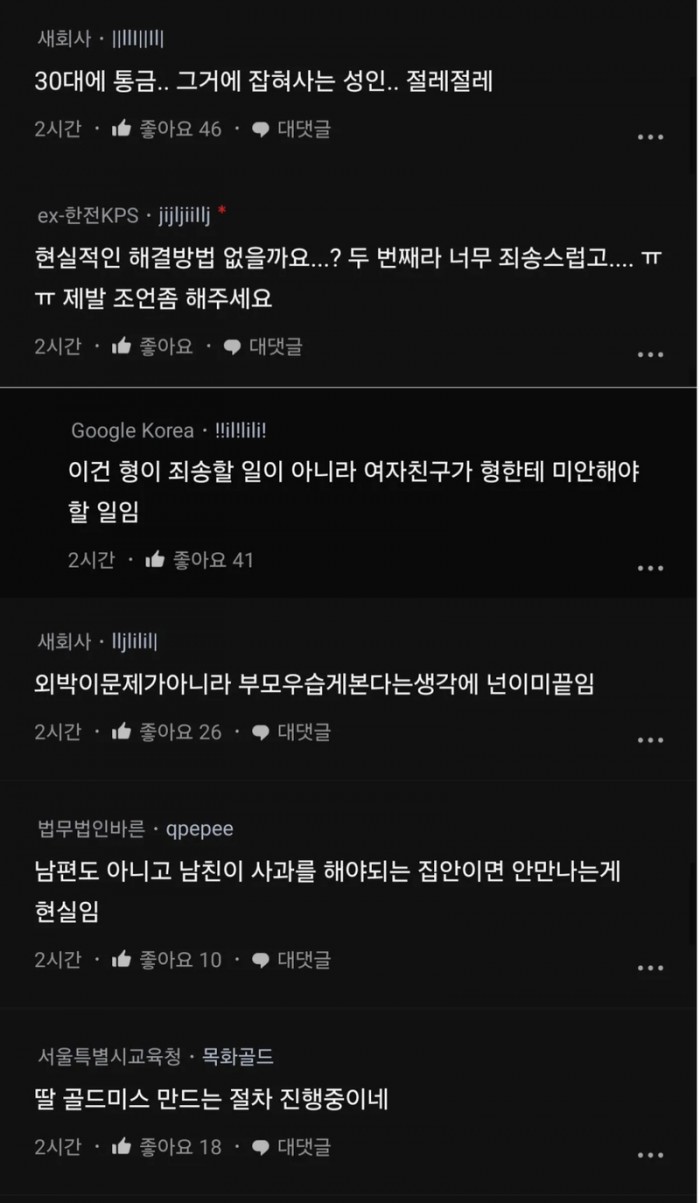The height and width of the screenshot is (1203, 700).
Task: Reply to the "30대에 통금" comment
Action: click(x=290, y=129)
